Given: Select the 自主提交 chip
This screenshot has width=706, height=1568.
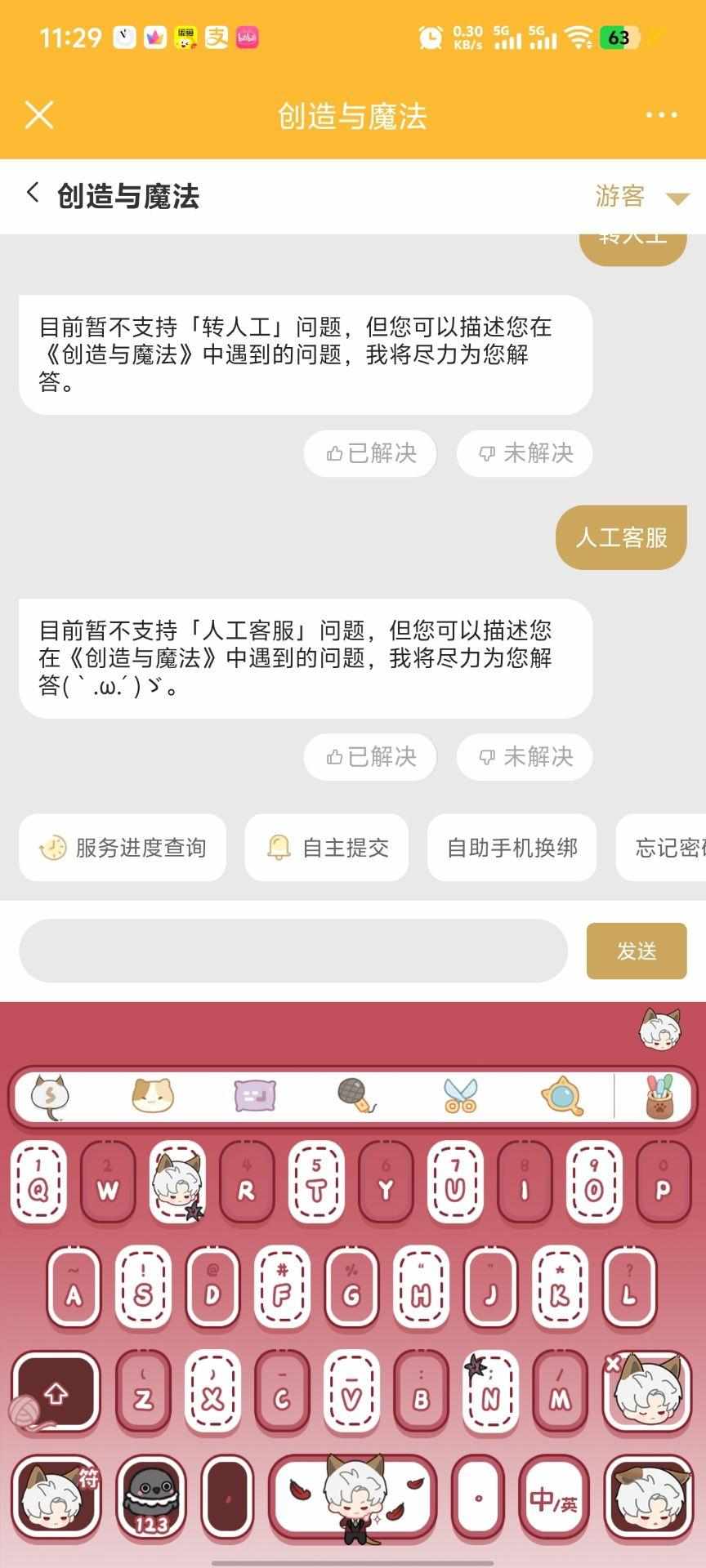Looking at the screenshot, I should coord(327,848).
